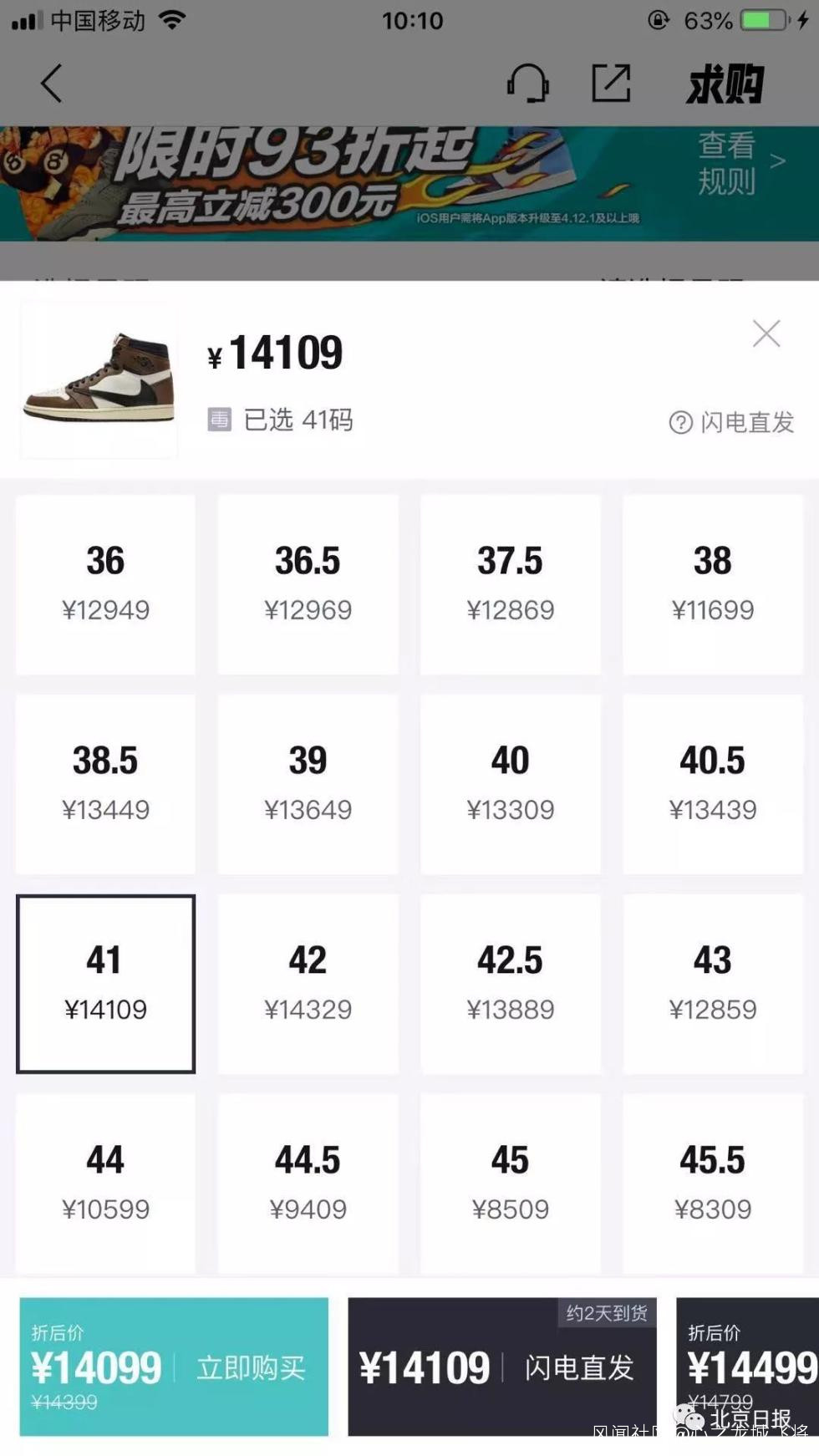Select size 39 at ¥13649

pyautogui.click(x=308, y=783)
